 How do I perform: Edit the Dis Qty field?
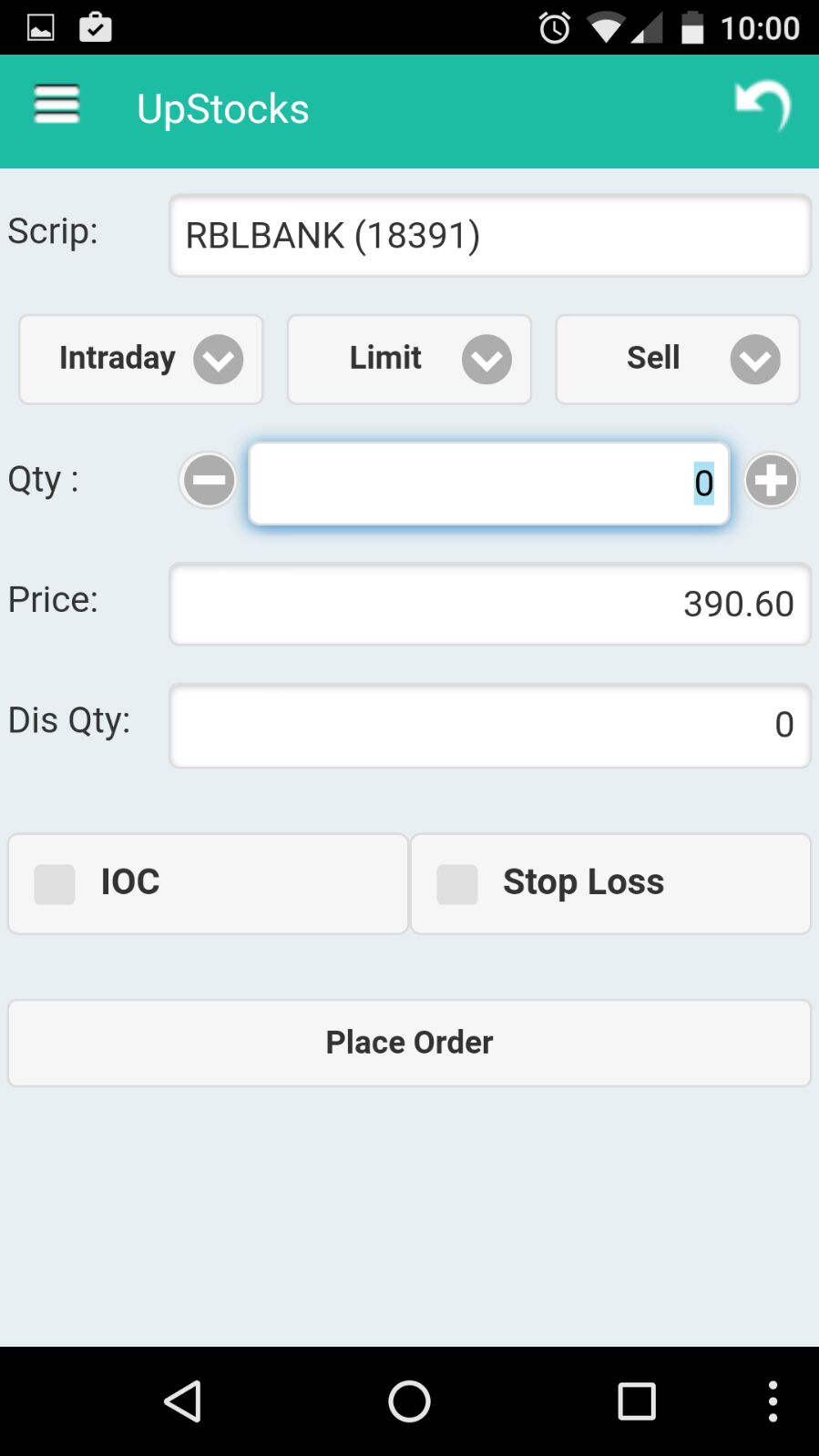click(489, 725)
